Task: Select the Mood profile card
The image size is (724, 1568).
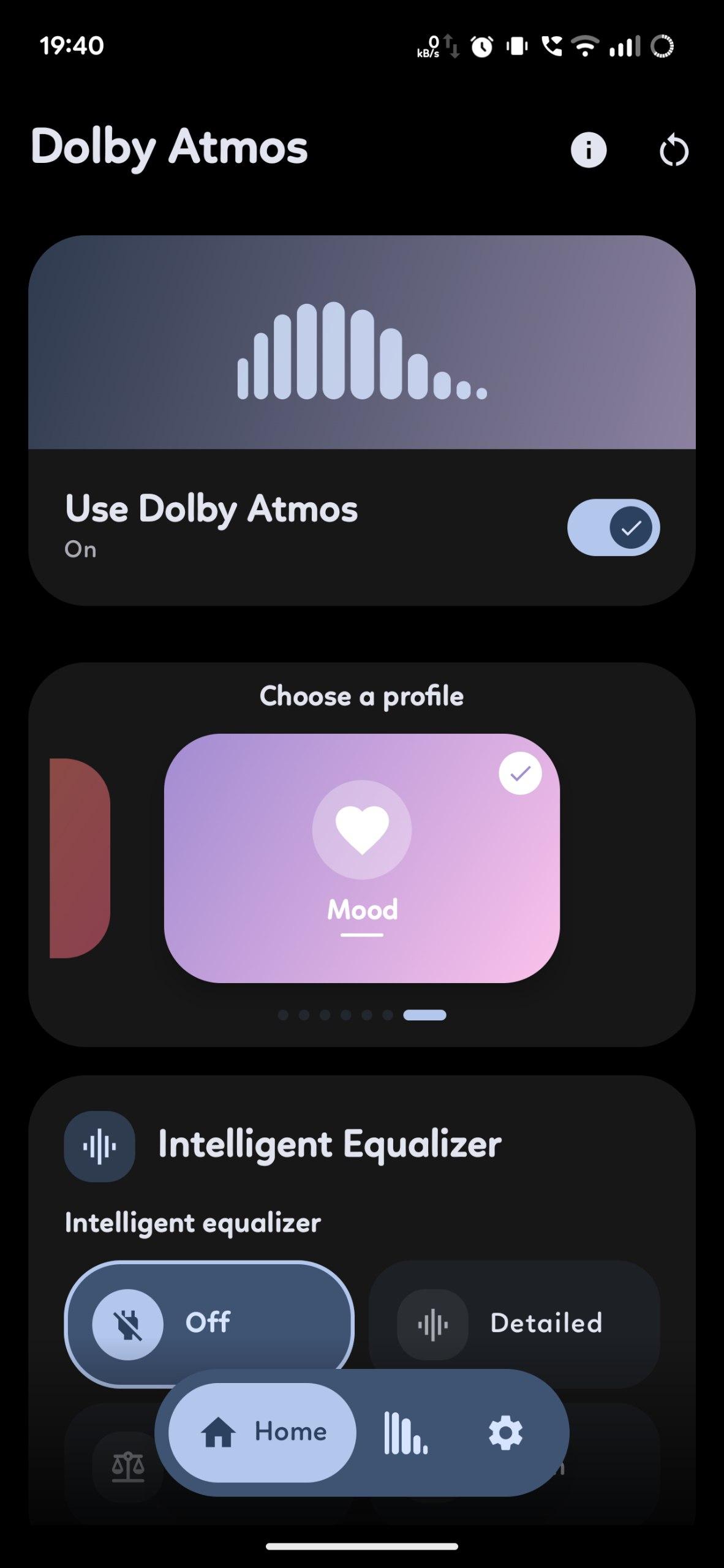Action: coord(361,858)
